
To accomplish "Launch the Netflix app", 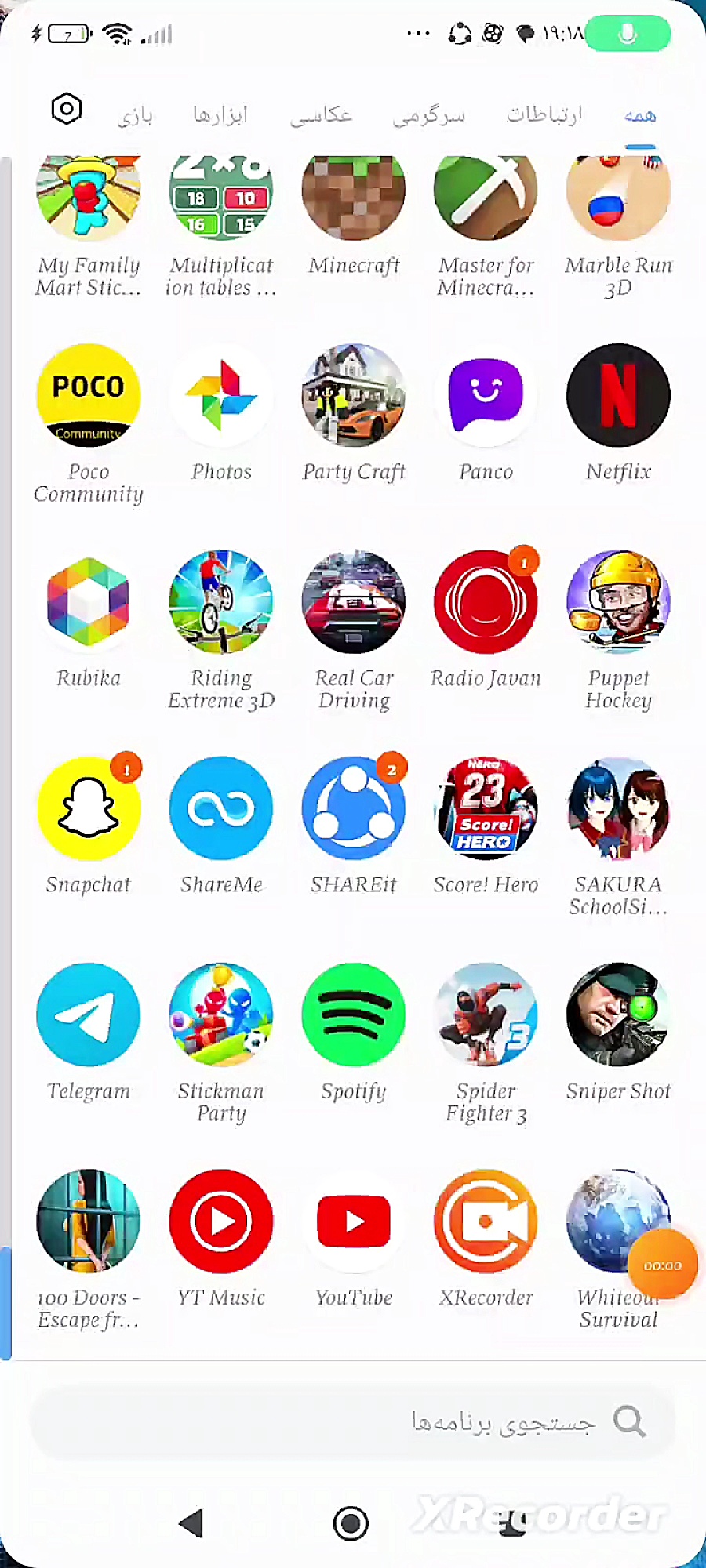I will (x=618, y=396).
